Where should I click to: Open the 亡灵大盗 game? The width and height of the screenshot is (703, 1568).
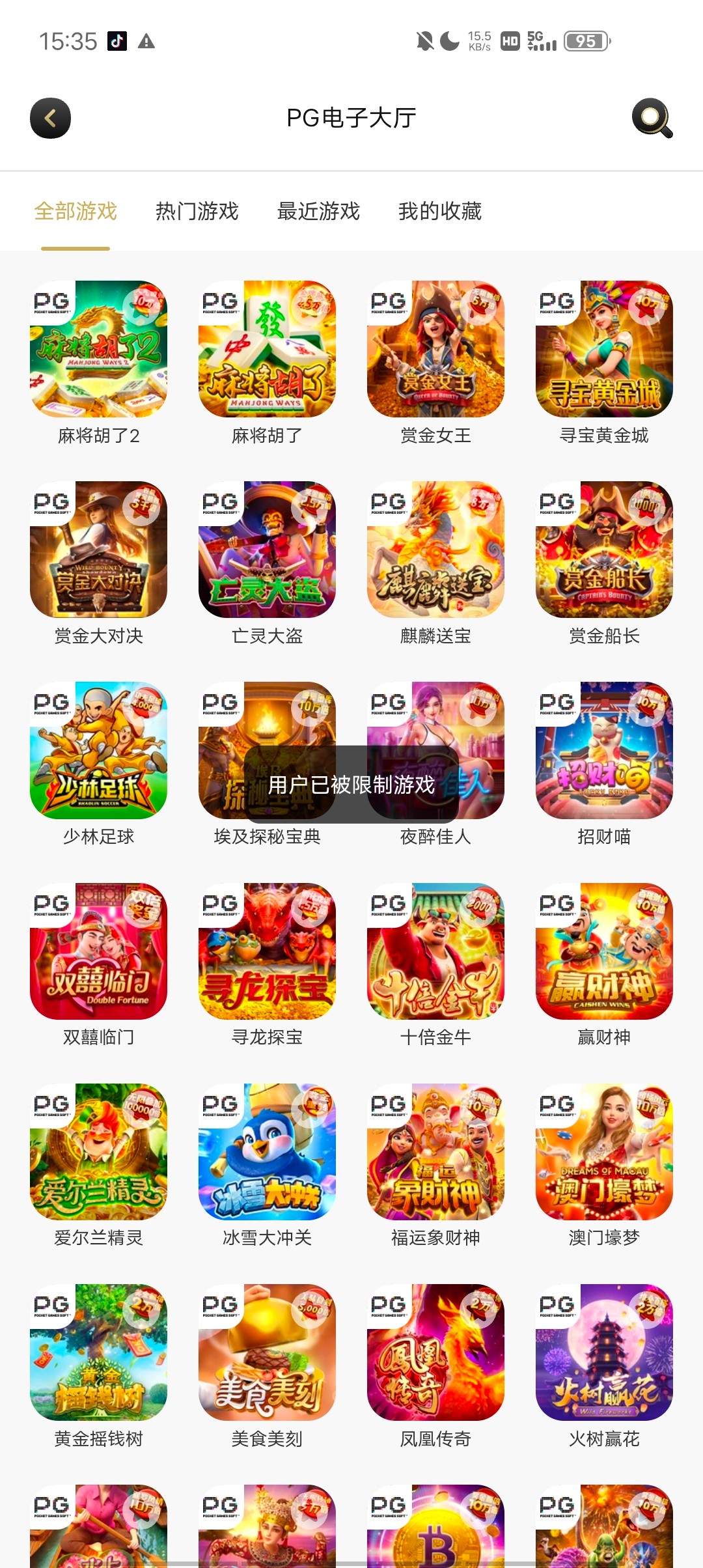pos(267,550)
